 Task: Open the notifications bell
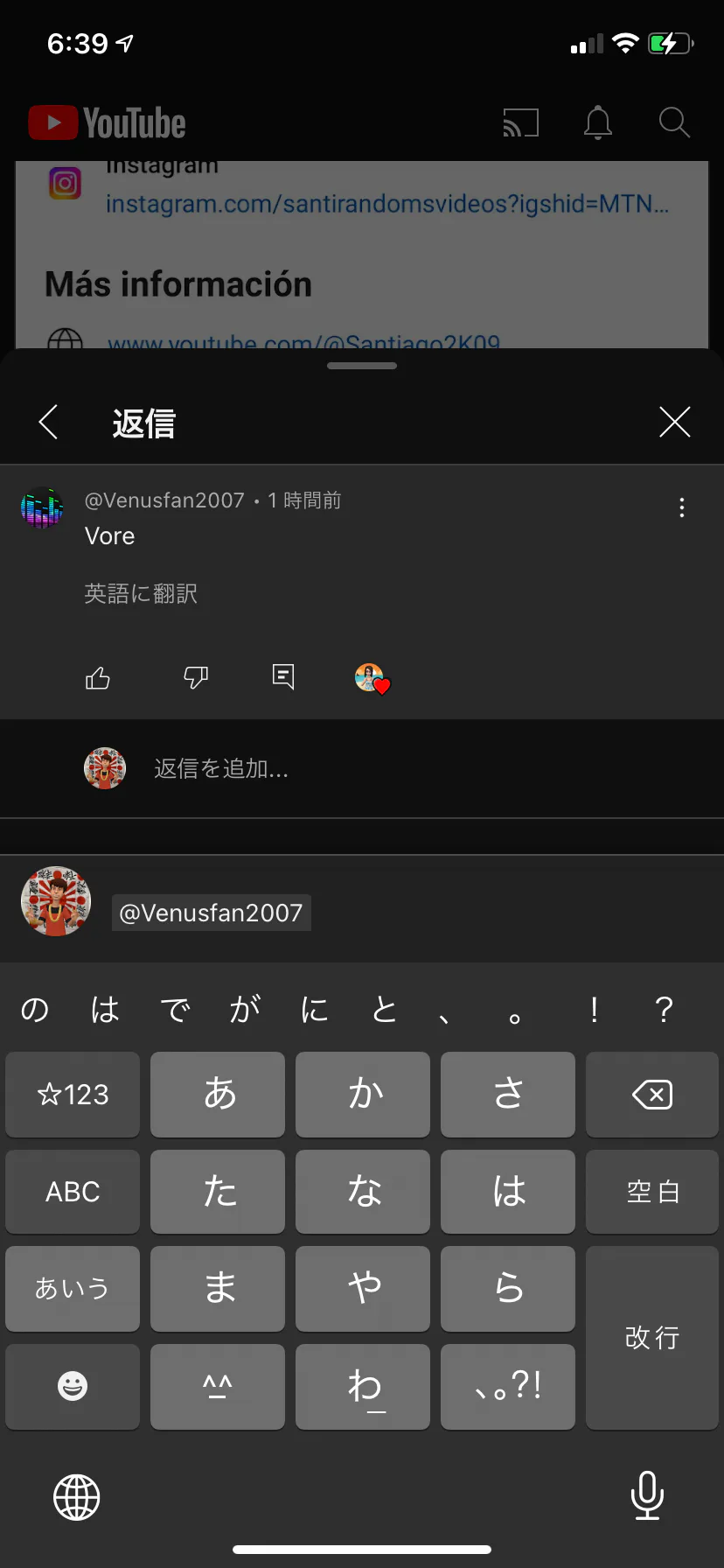(598, 123)
